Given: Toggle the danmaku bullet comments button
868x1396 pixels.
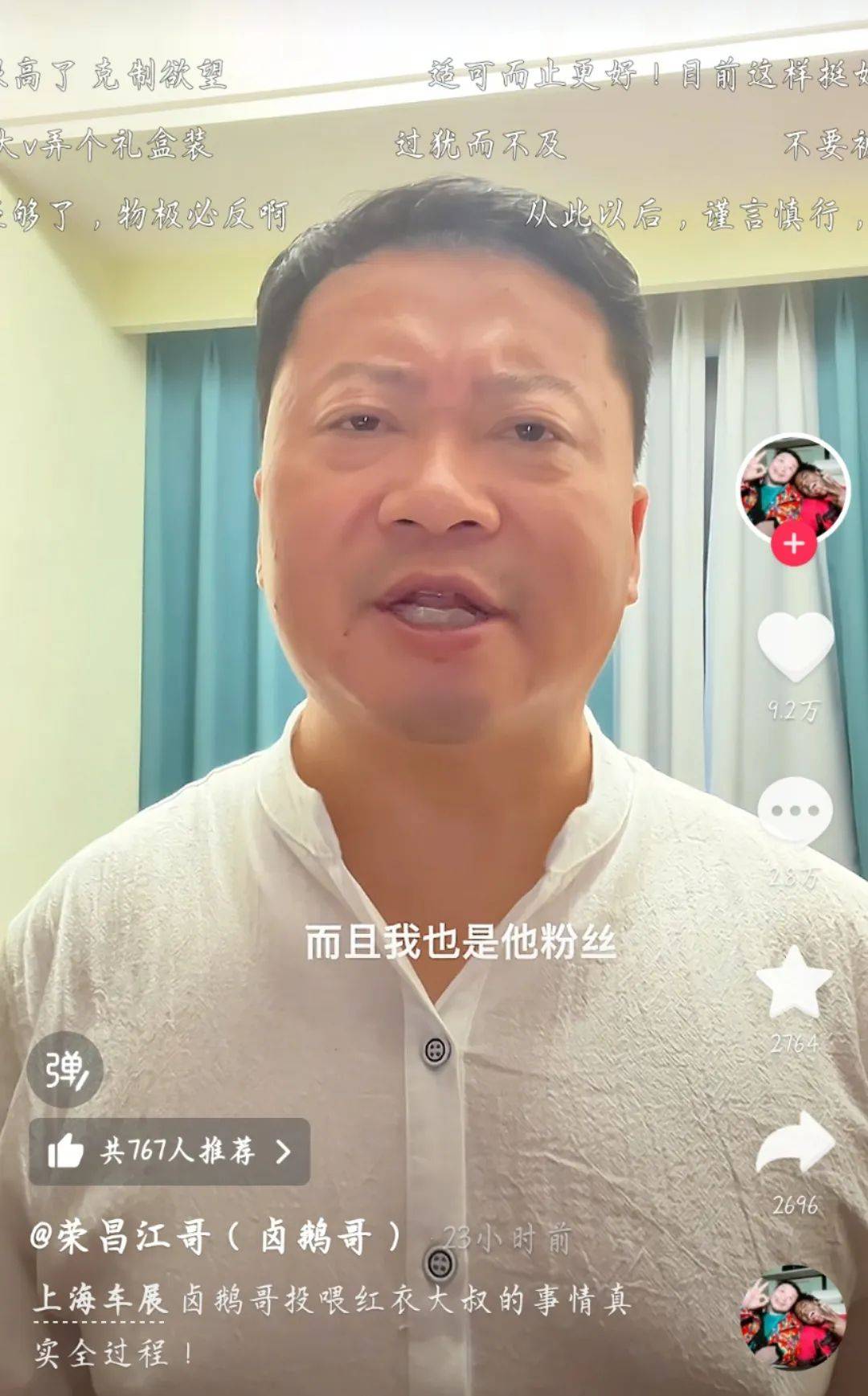Looking at the screenshot, I should pyautogui.click(x=64, y=1070).
